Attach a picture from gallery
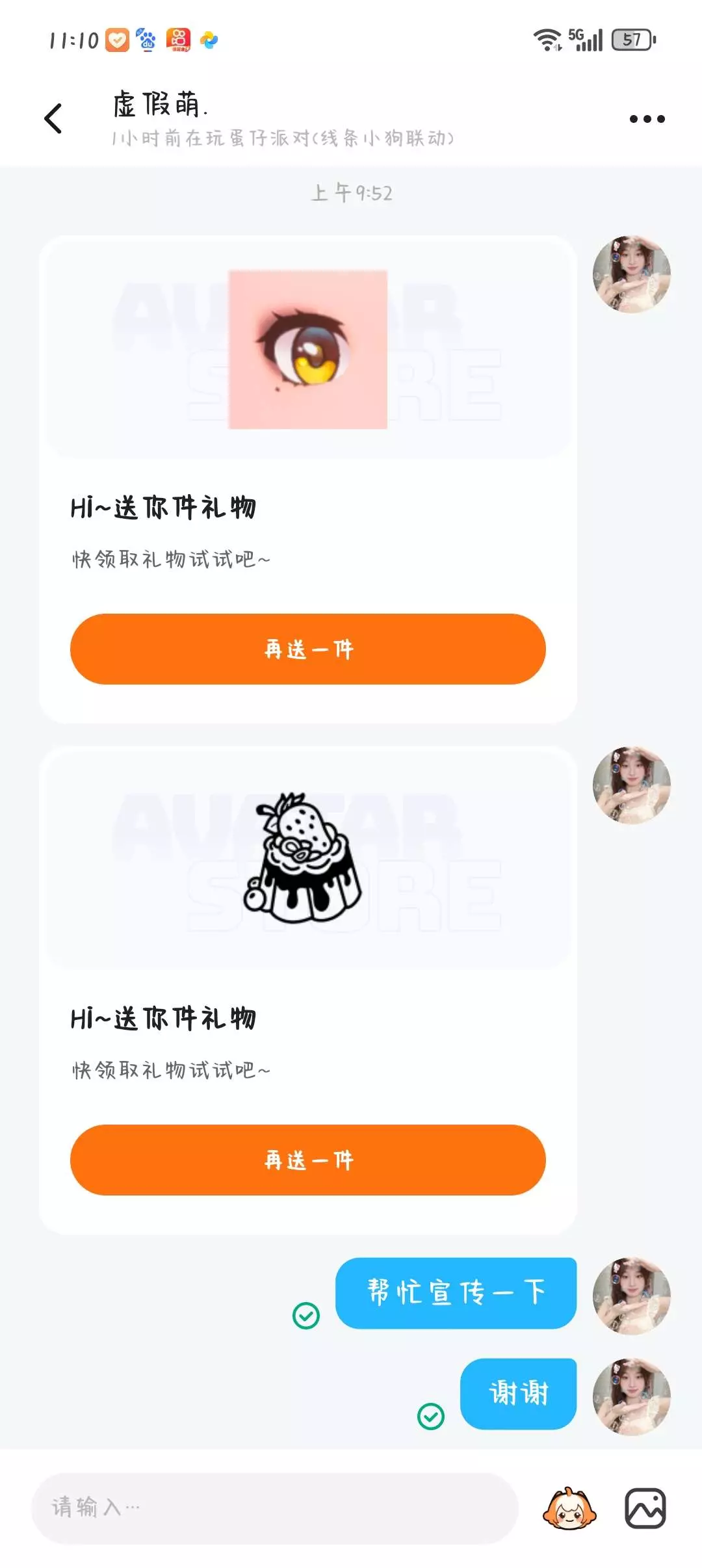 tap(645, 1508)
